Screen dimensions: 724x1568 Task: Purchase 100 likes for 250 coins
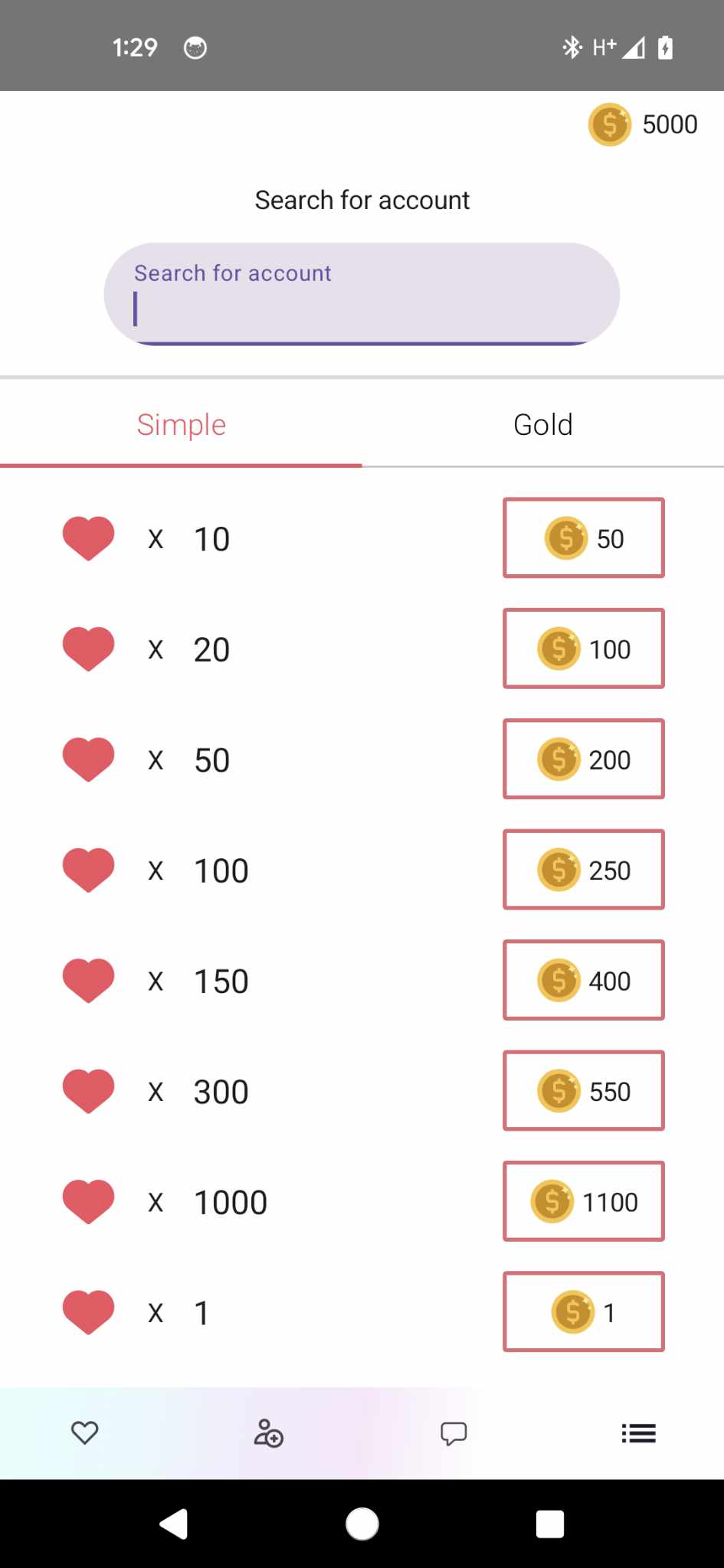584,870
